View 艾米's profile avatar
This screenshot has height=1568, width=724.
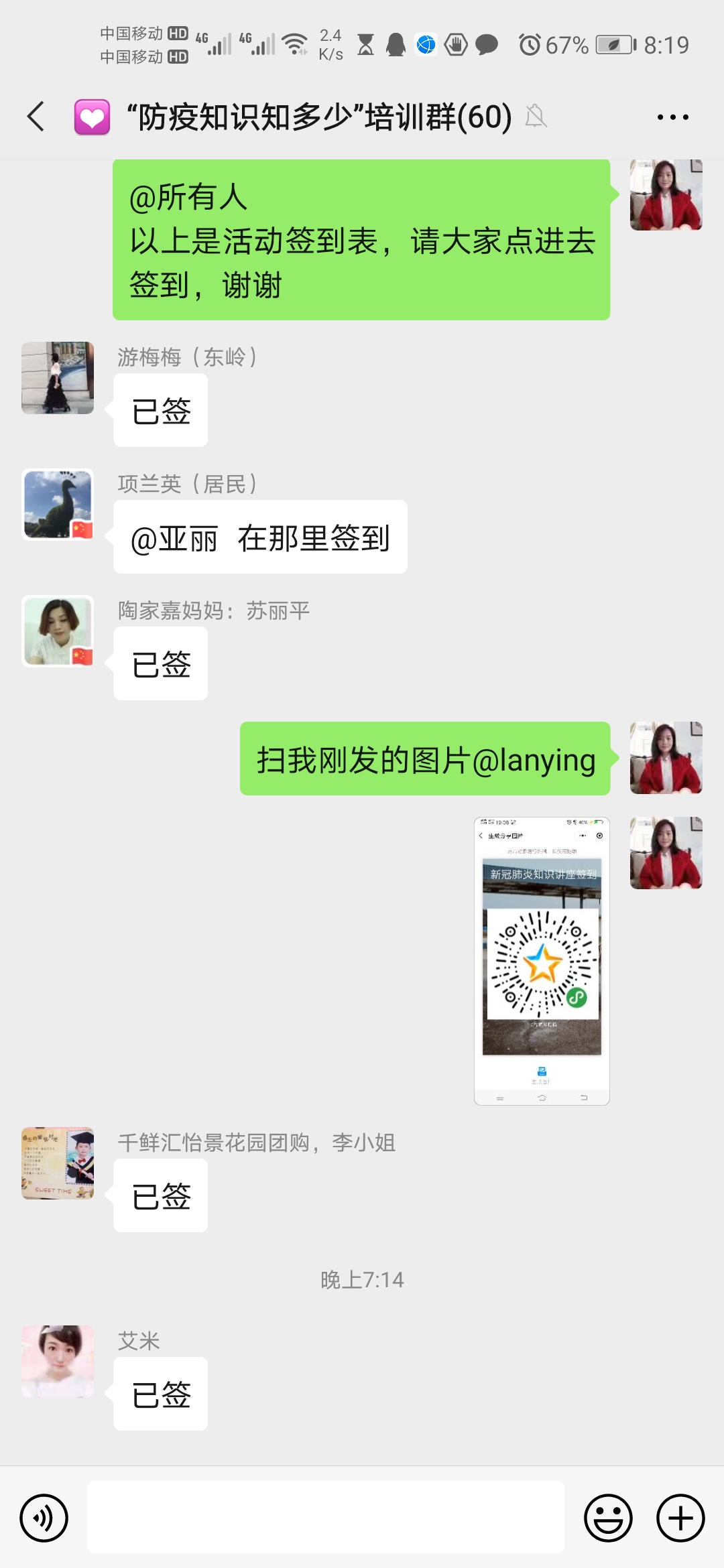click(x=58, y=1361)
